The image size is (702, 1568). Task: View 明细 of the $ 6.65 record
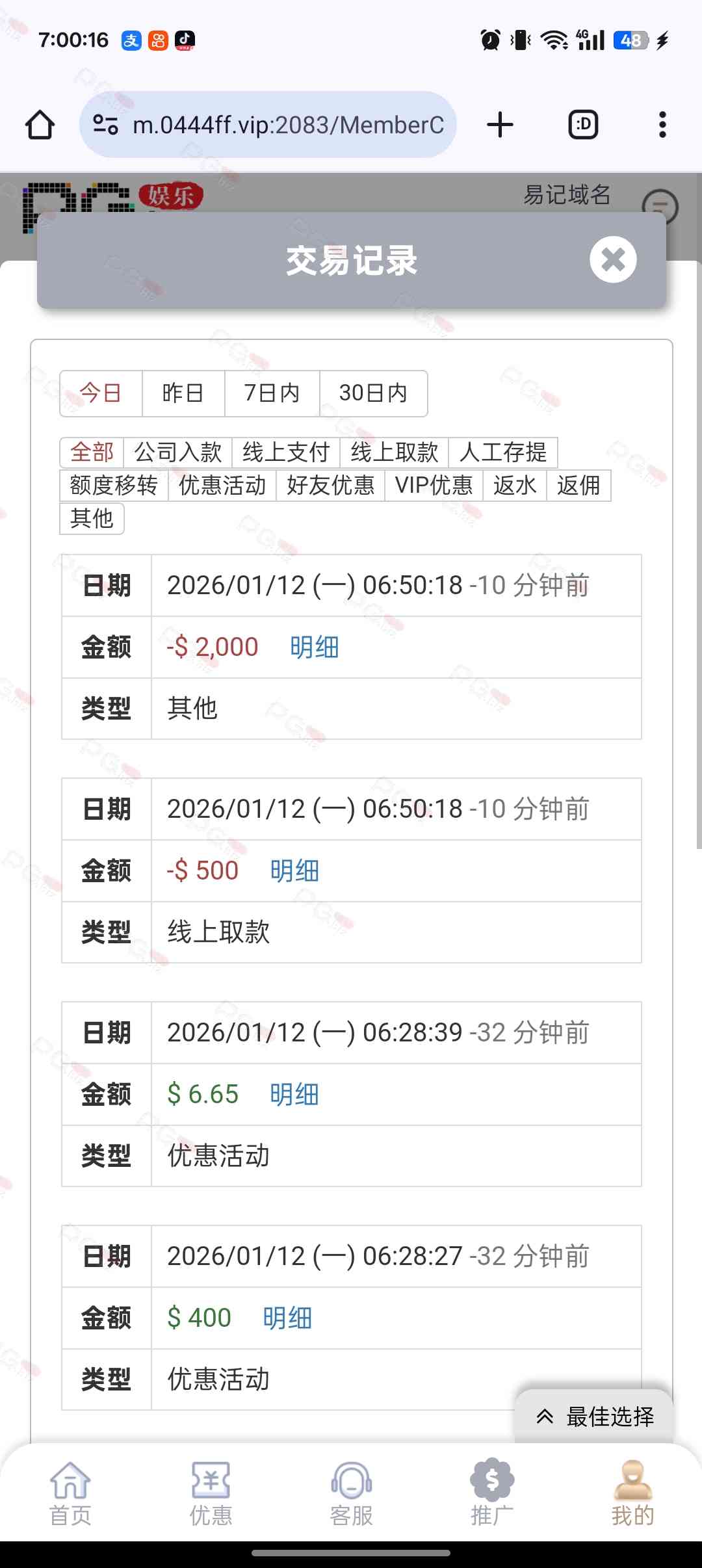[294, 1095]
